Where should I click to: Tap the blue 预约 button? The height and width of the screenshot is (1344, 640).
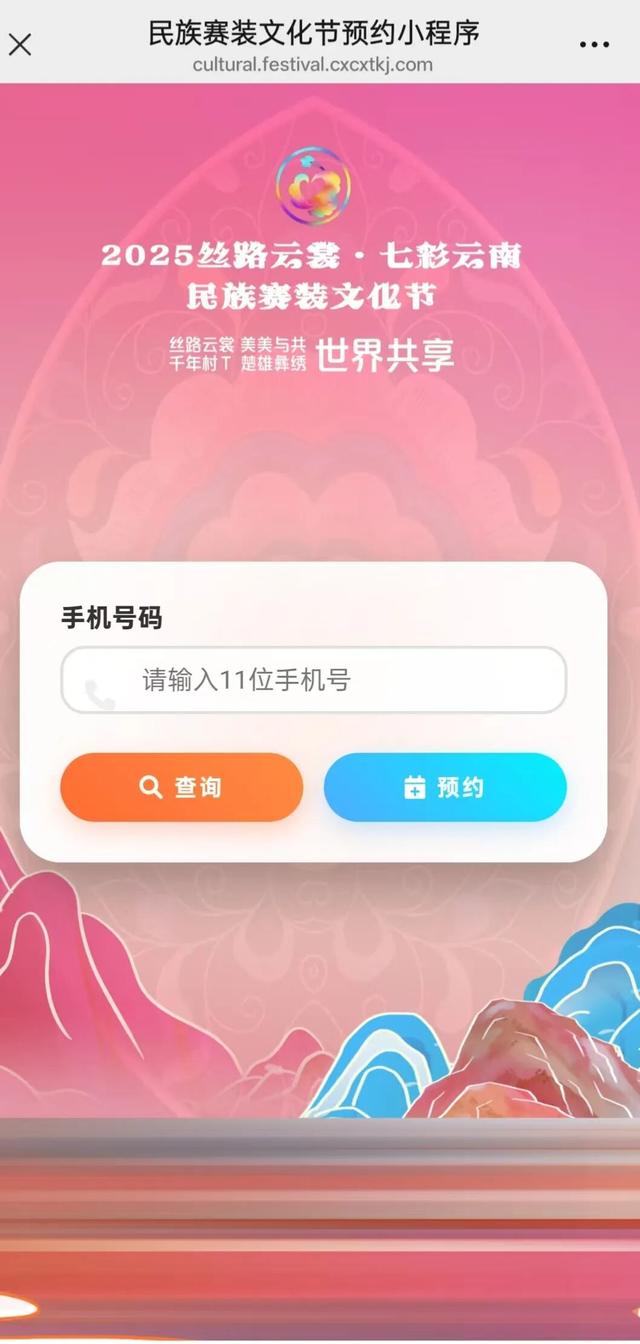445,787
